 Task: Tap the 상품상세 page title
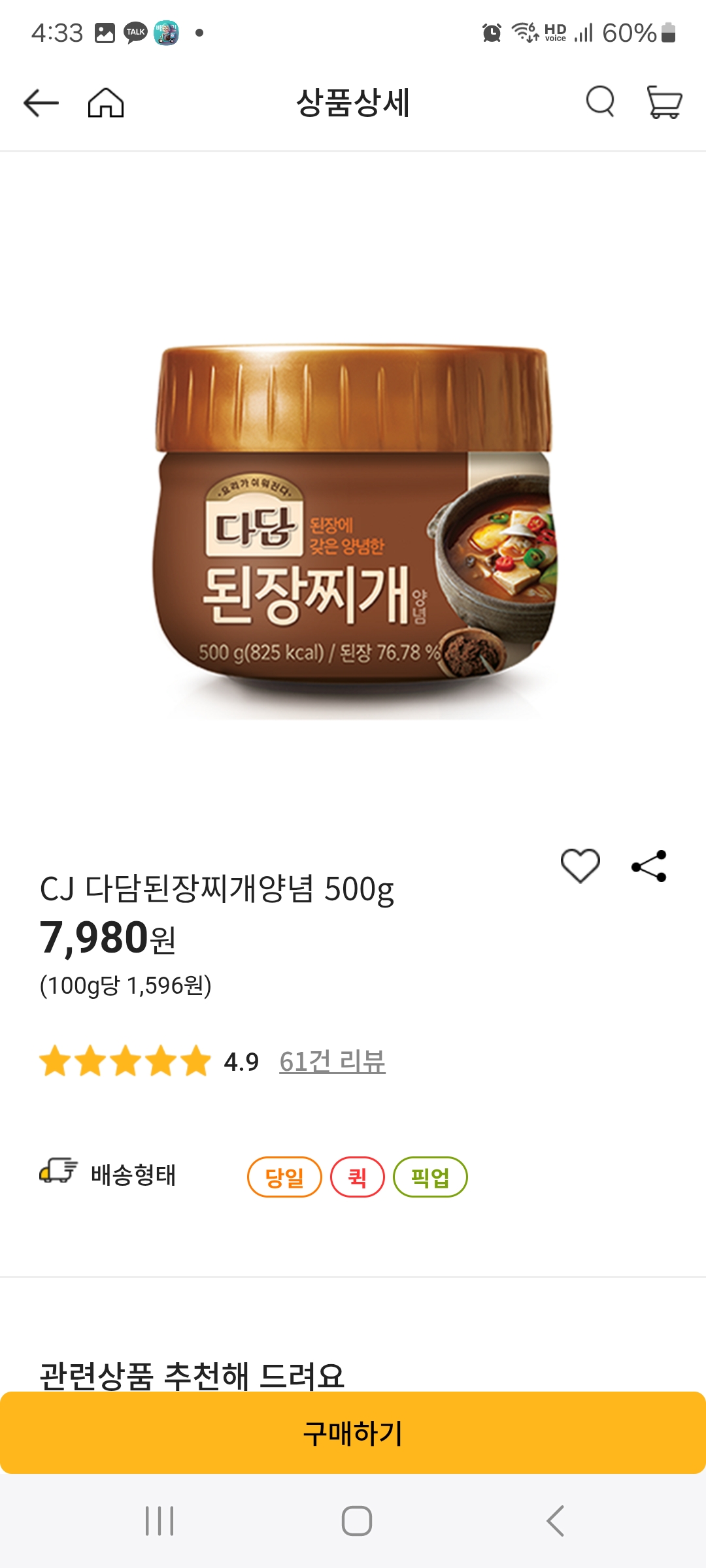tap(353, 103)
